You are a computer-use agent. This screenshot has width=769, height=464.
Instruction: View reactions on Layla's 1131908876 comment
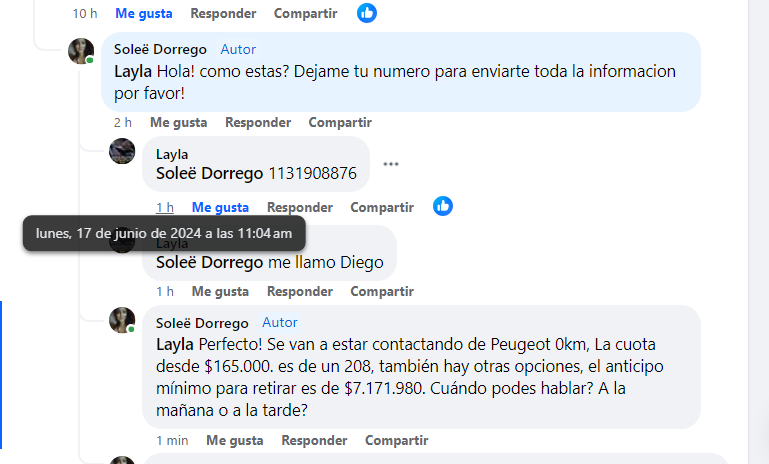tap(443, 206)
